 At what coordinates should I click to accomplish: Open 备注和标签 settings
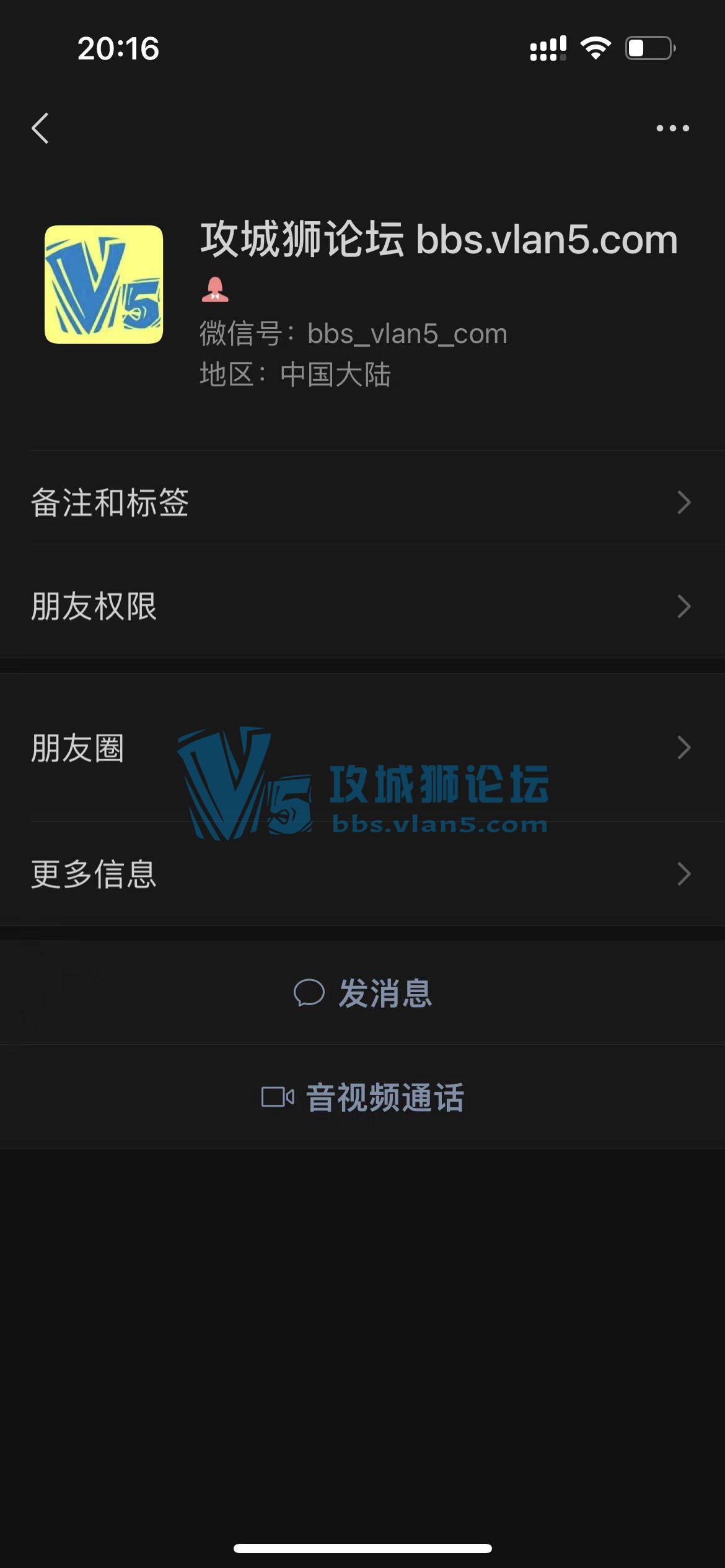[362, 502]
